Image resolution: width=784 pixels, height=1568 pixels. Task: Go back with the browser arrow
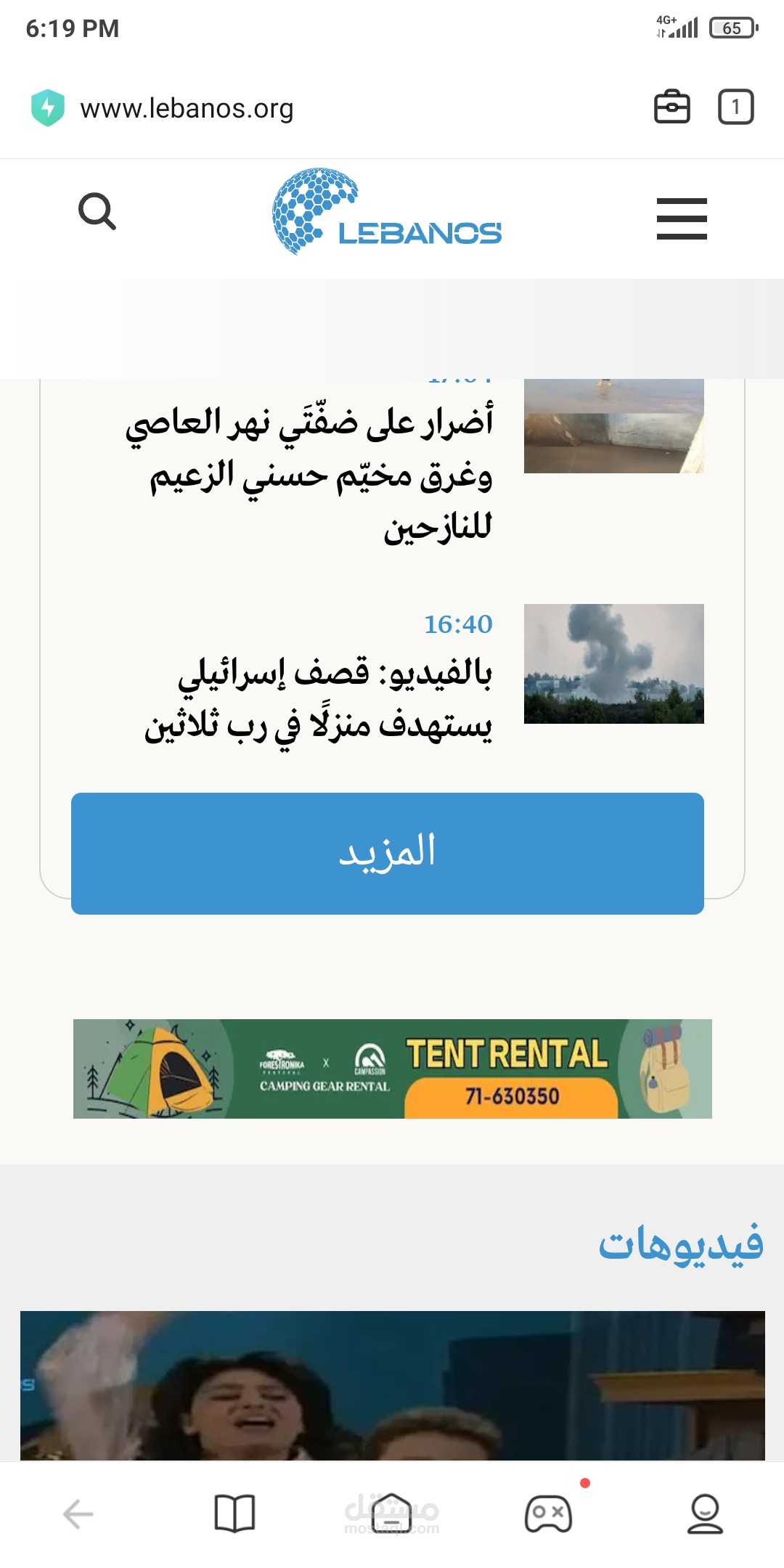[78, 1514]
